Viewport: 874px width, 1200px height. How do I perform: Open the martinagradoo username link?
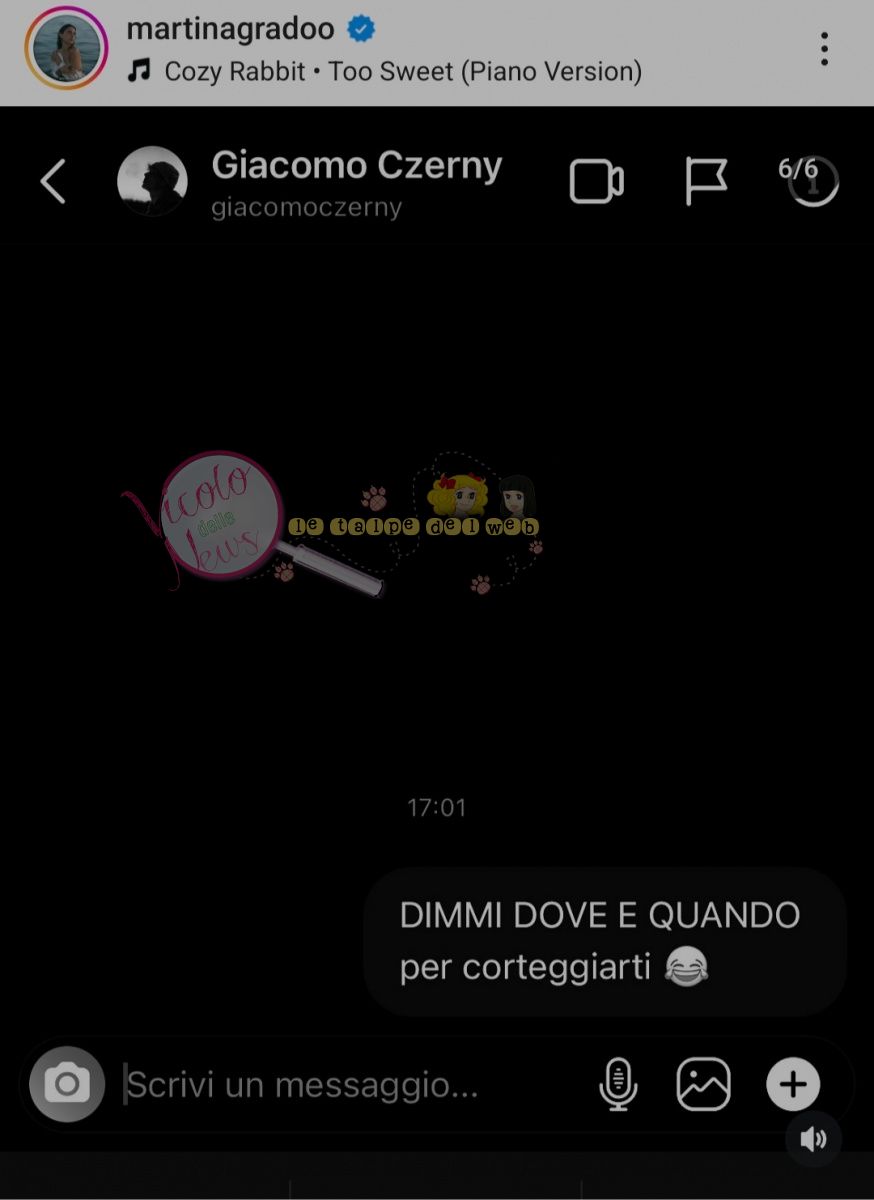230,29
